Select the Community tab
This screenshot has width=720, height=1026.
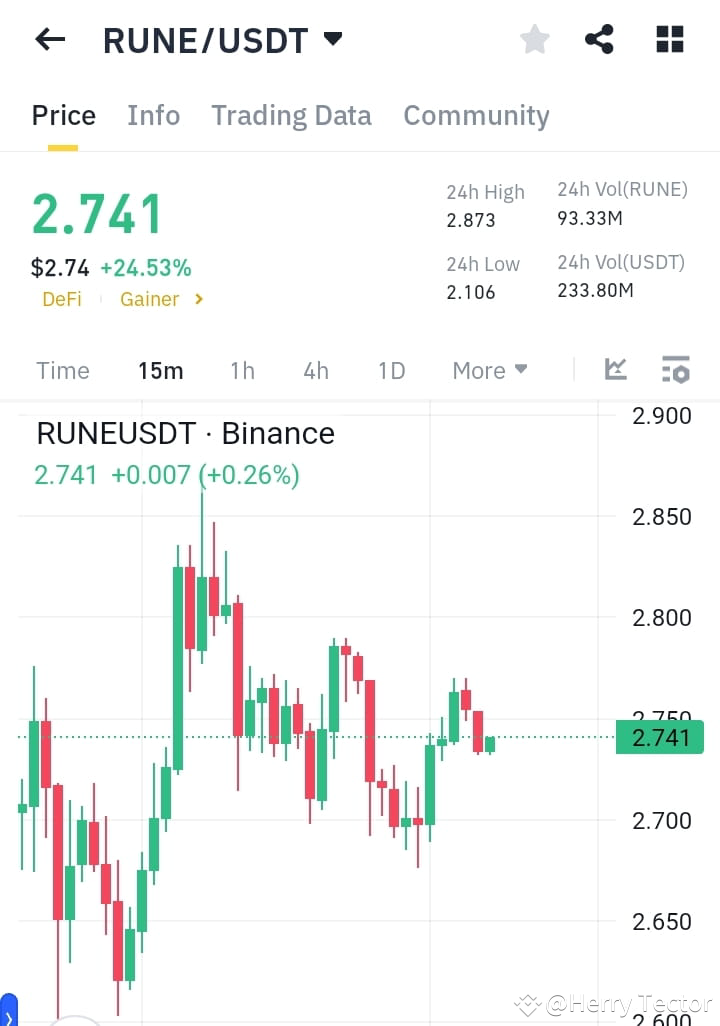coord(476,115)
